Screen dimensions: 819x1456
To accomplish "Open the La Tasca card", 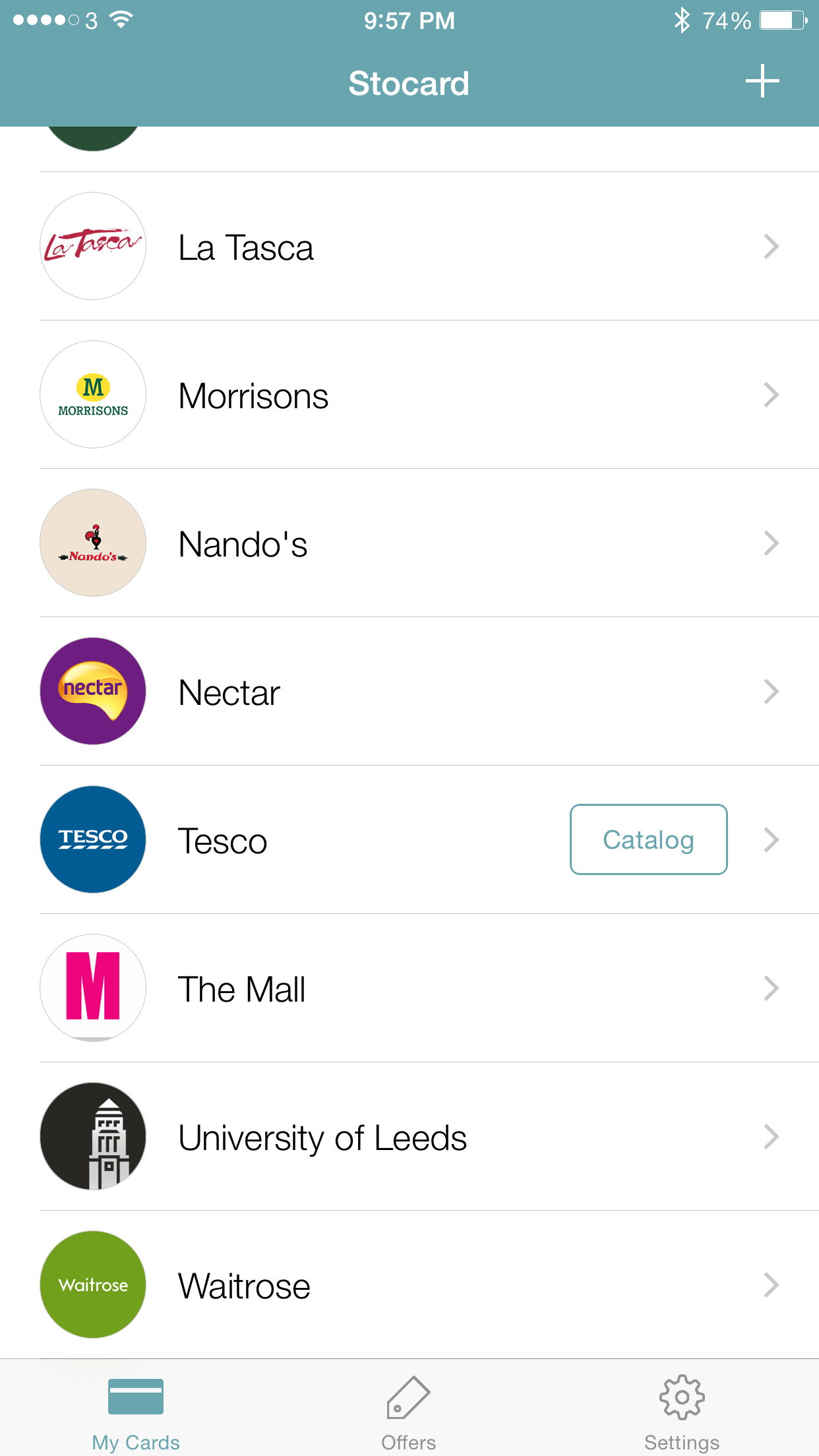I will coord(409,246).
